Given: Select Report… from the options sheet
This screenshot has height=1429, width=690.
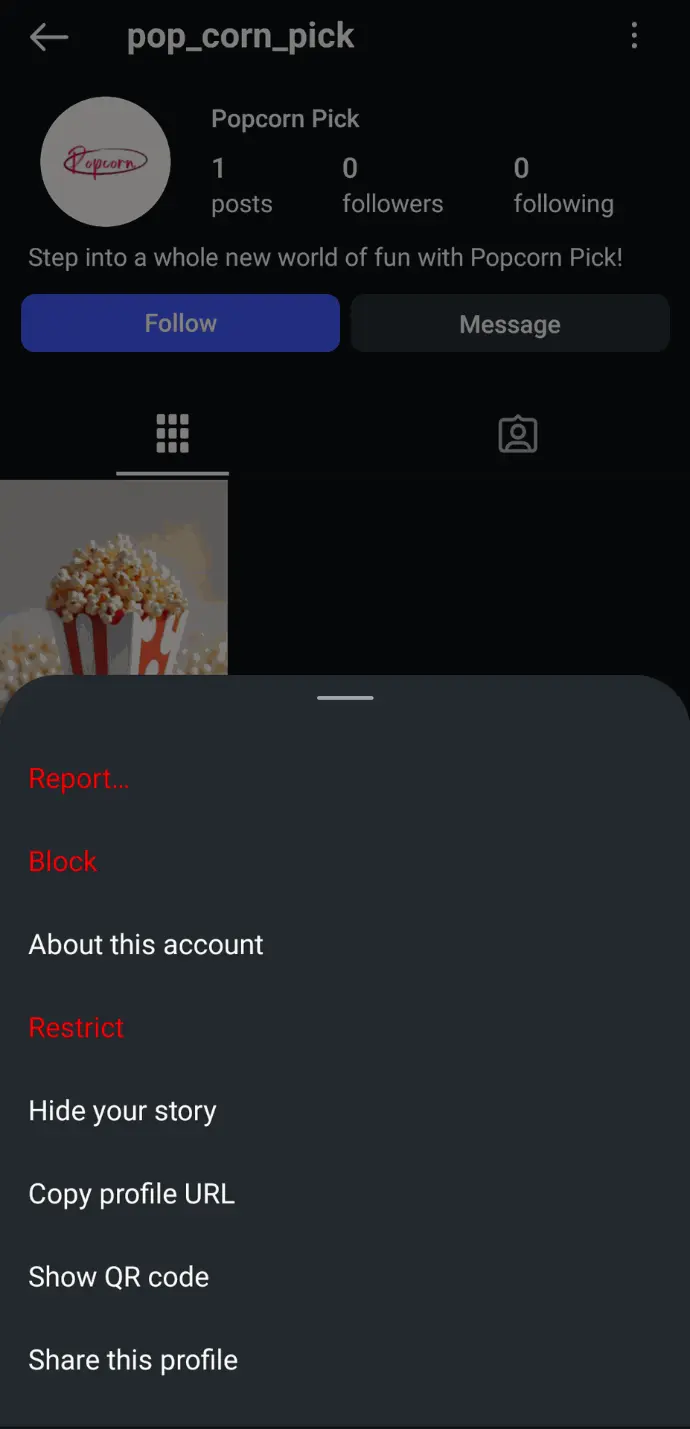Looking at the screenshot, I should click(x=79, y=778).
